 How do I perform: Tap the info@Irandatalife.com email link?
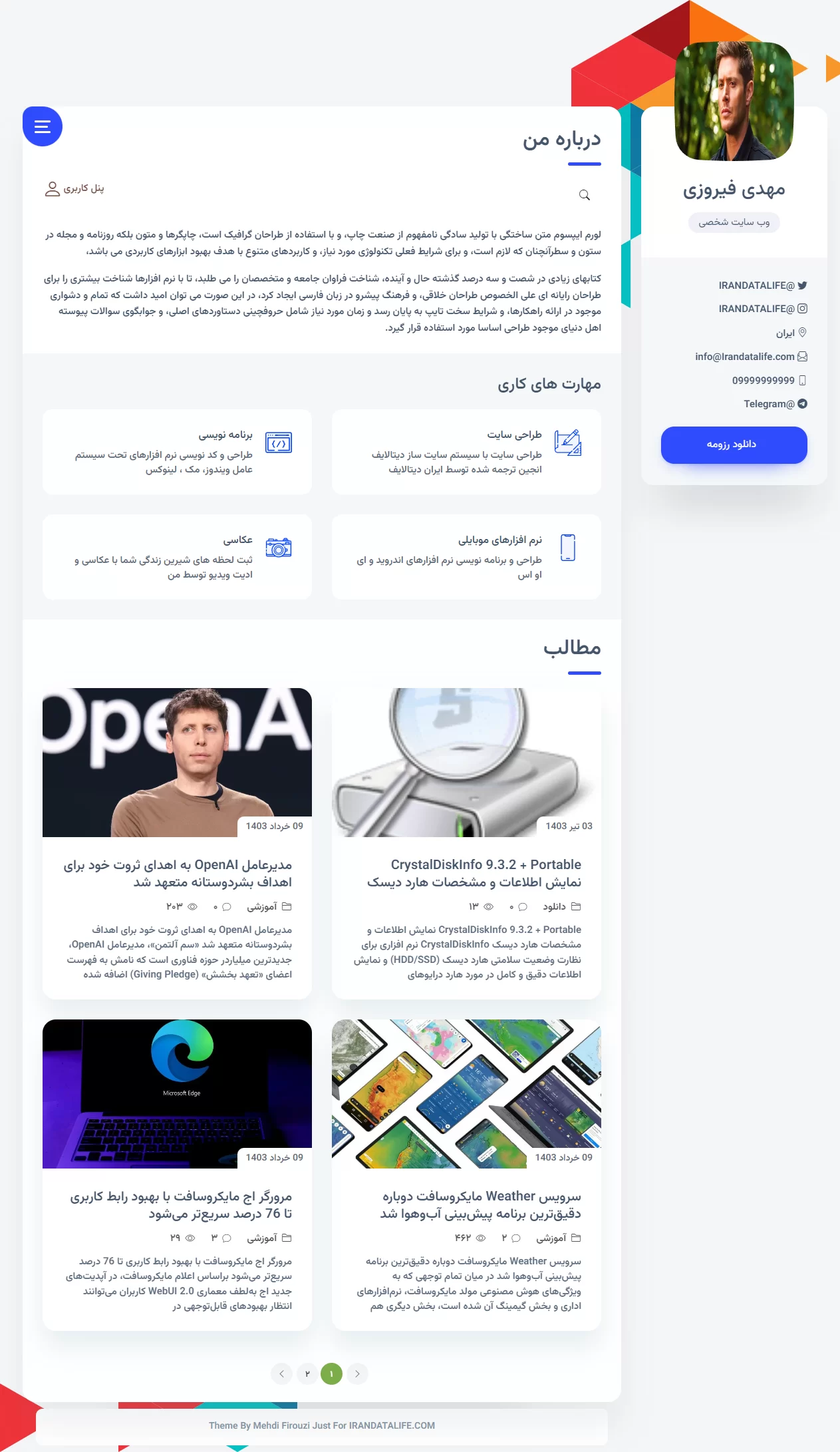750,357
